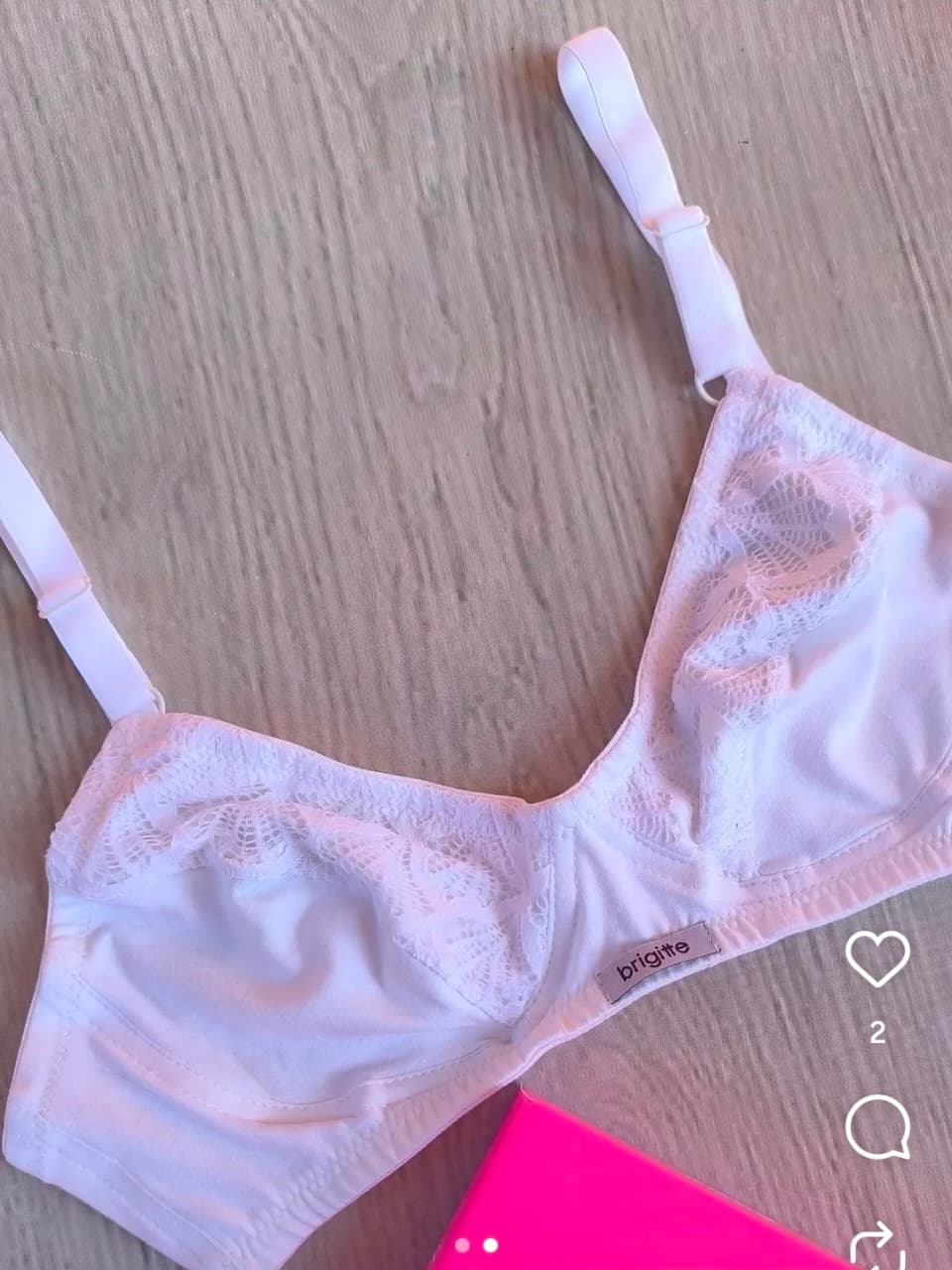Repost this post with the arrows icon

coord(878,1248)
